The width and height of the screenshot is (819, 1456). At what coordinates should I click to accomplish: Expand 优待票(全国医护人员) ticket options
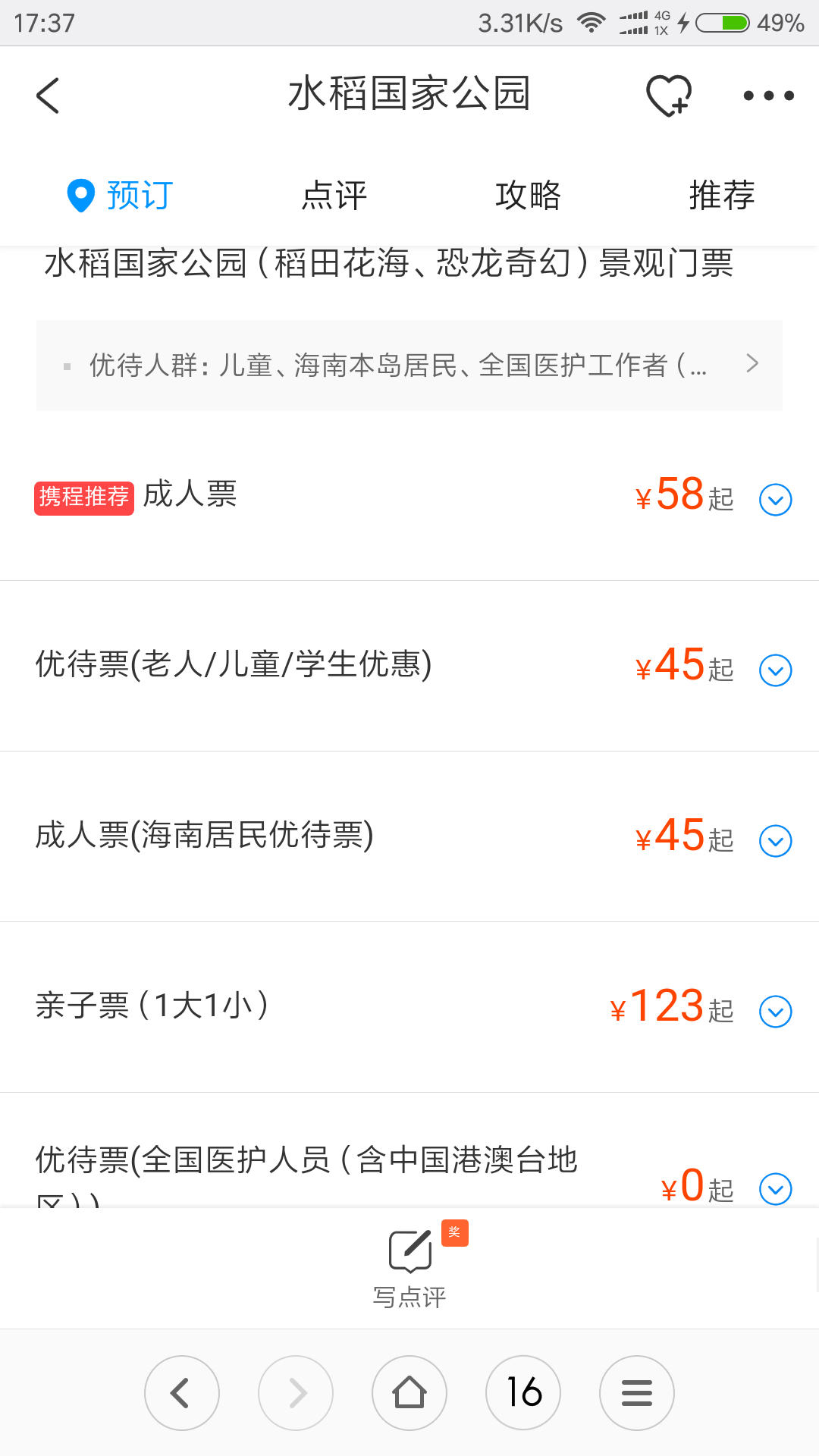point(776,1189)
